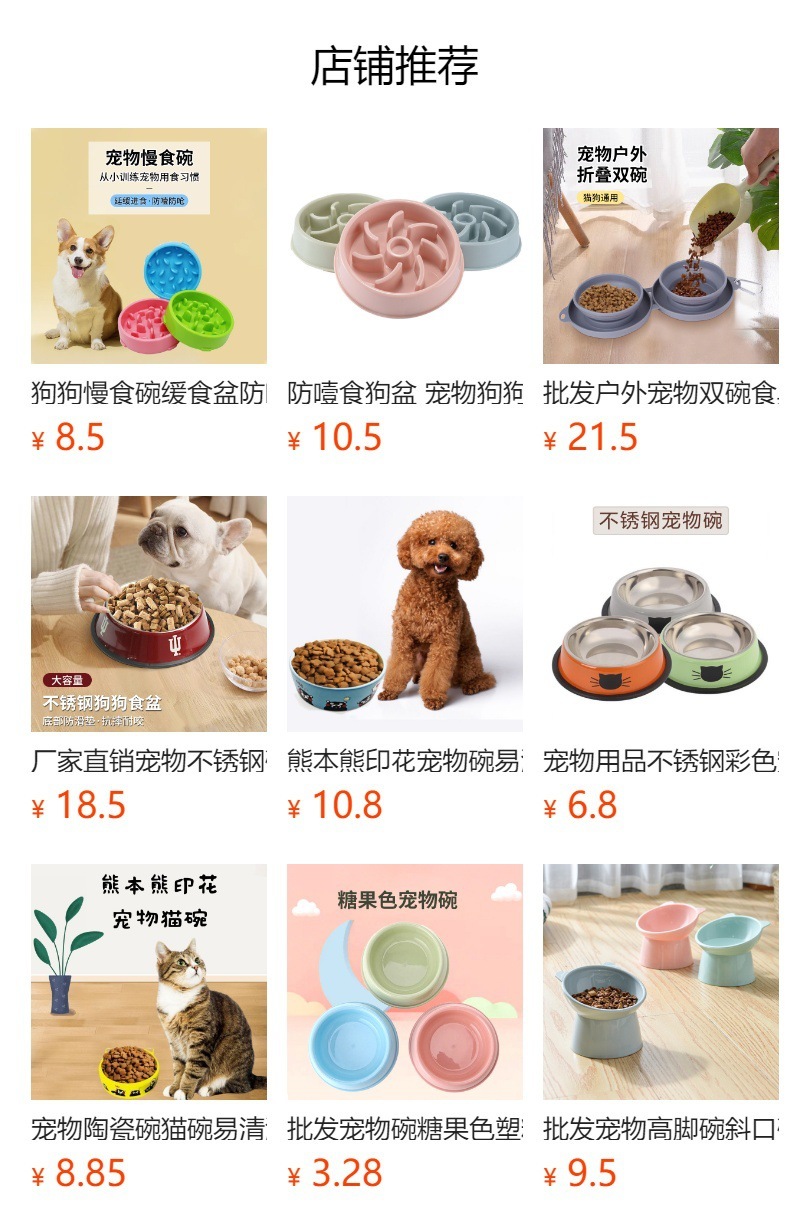Screen dimensions: 790x1232
Task: Open the 批发户外宠物双碗 folding bowl listing
Action: click(x=660, y=246)
